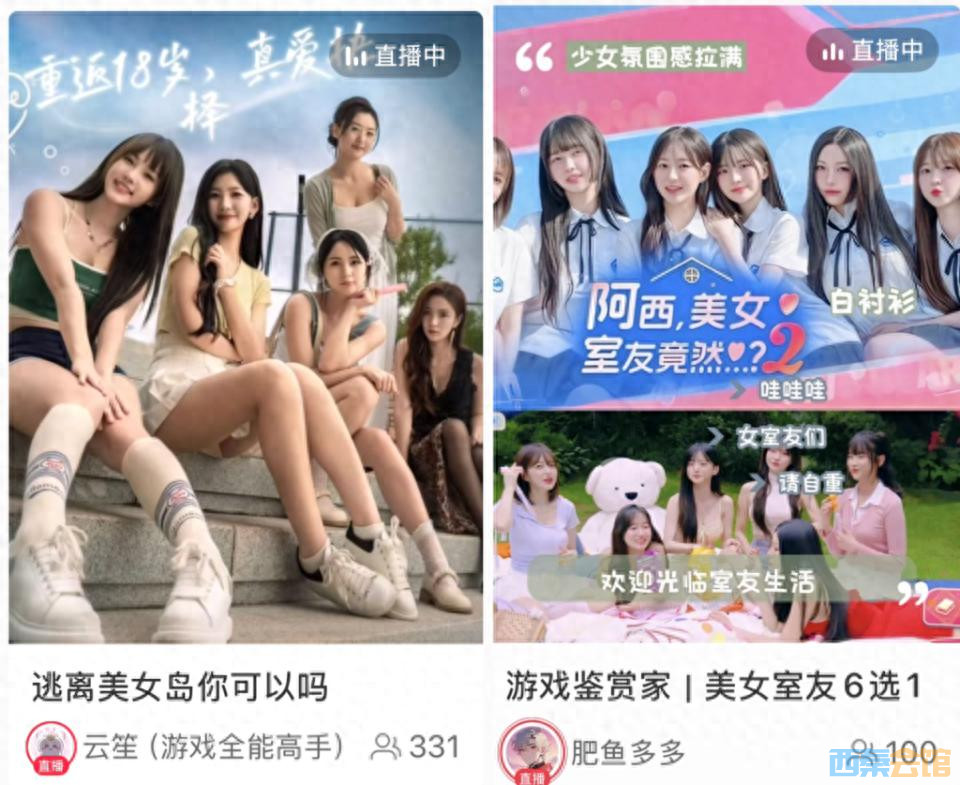Screen dimensions: 960x785
Task: Open the 逃离美女岛你可以吗 live stream
Action: click(x=245, y=330)
